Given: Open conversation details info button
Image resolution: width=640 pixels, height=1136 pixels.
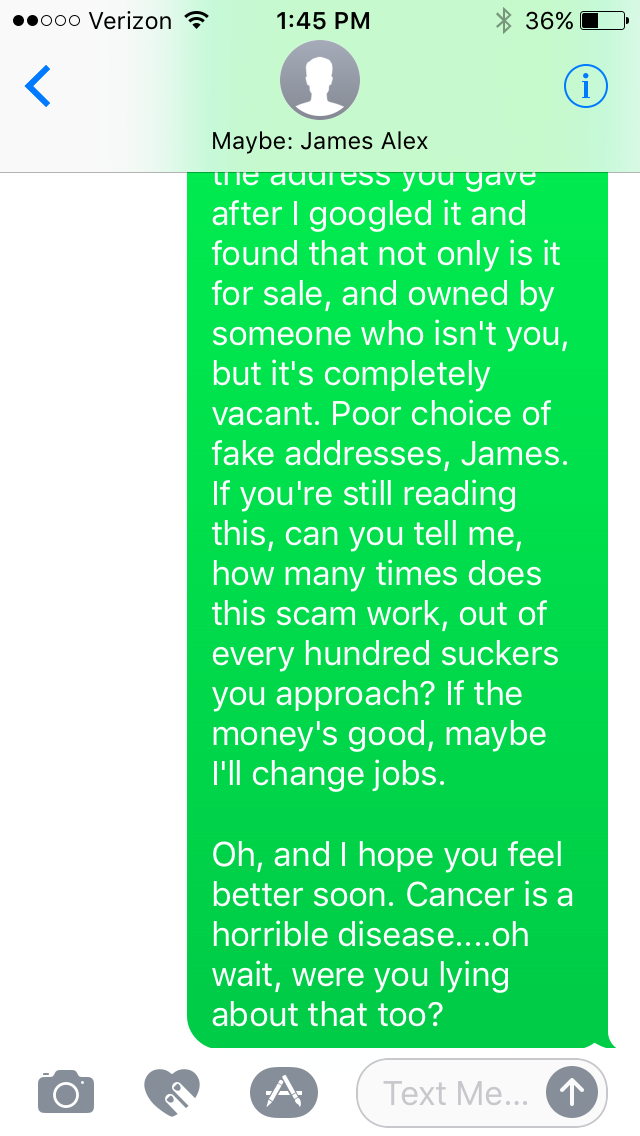Looking at the screenshot, I should point(586,86).
